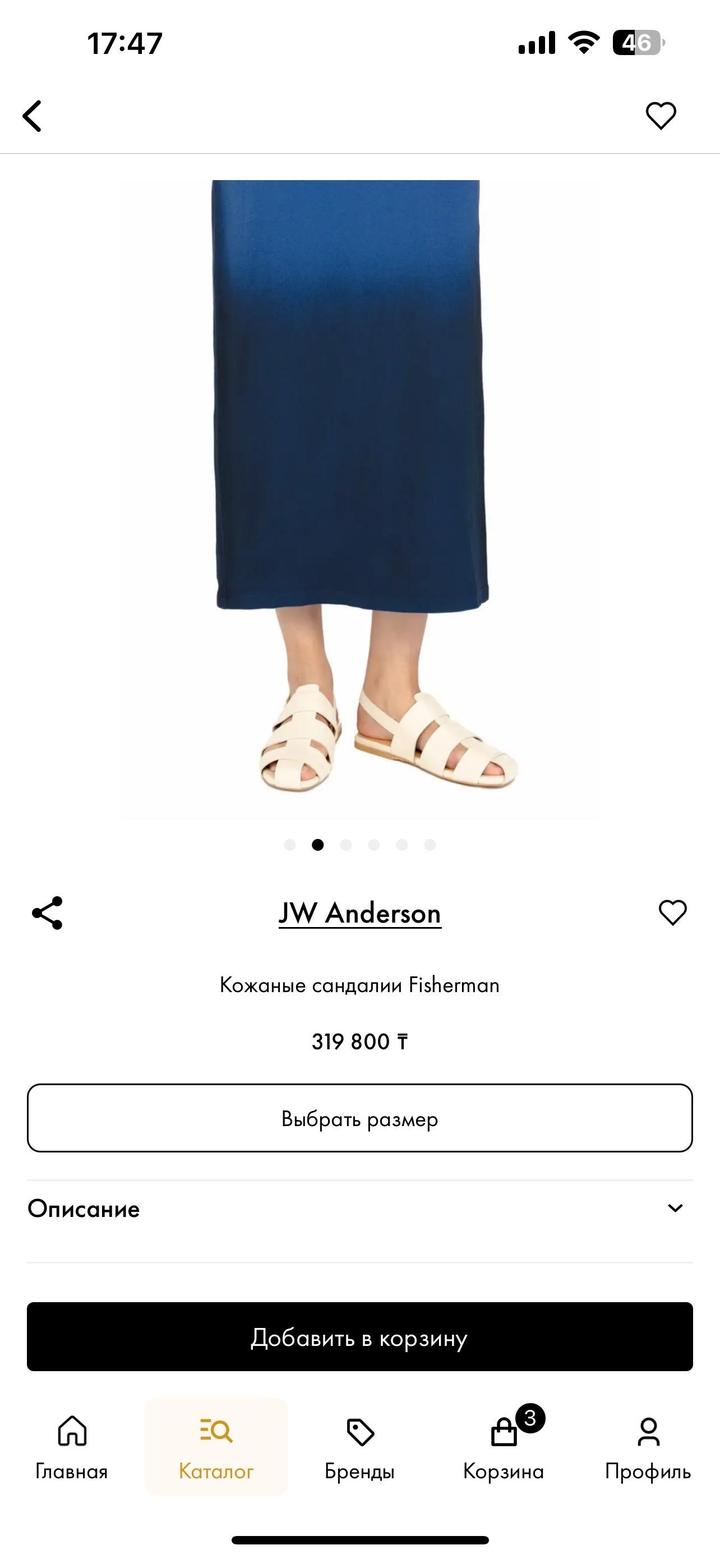
Task: Open the Каталог tab
Action: [216, 1447]
